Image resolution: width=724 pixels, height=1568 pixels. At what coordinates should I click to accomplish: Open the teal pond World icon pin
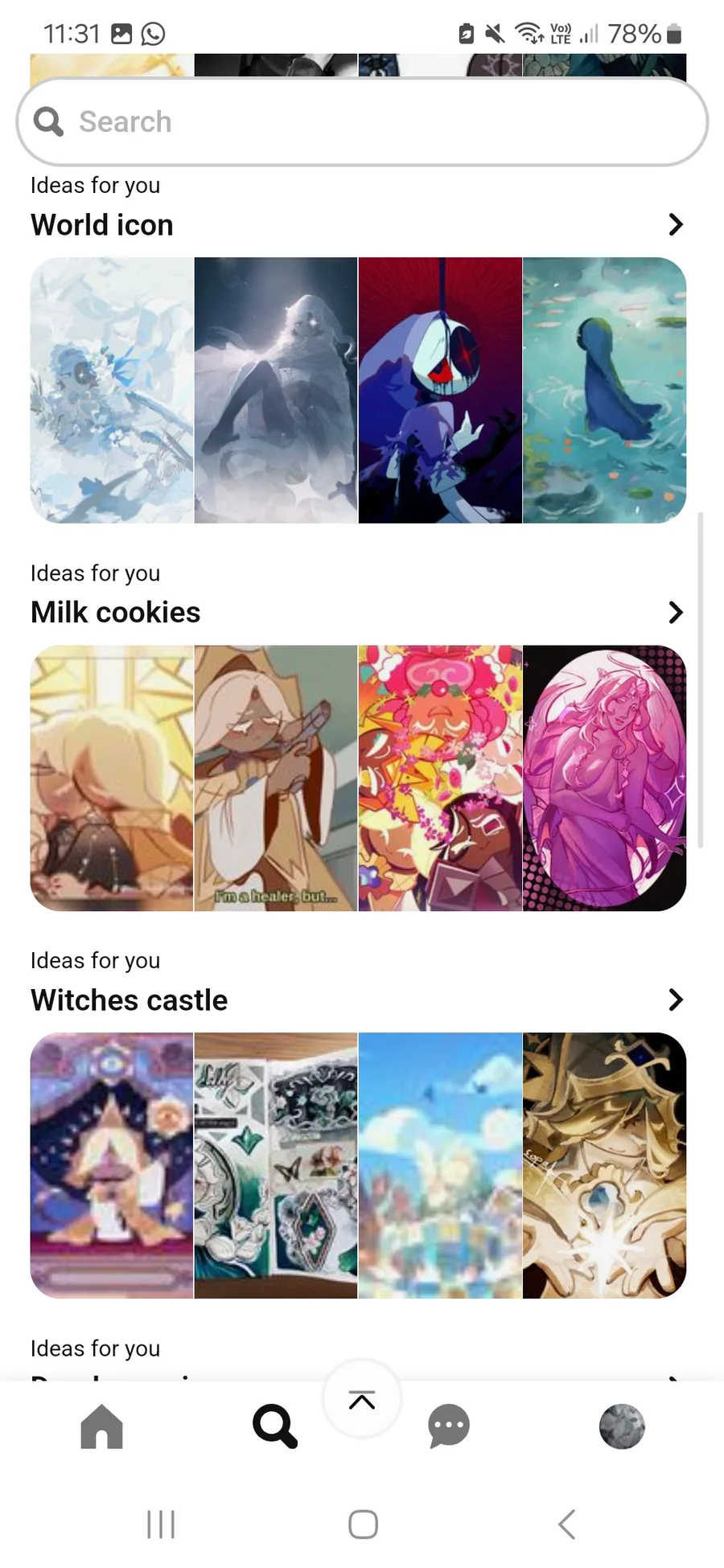[604, 390]
